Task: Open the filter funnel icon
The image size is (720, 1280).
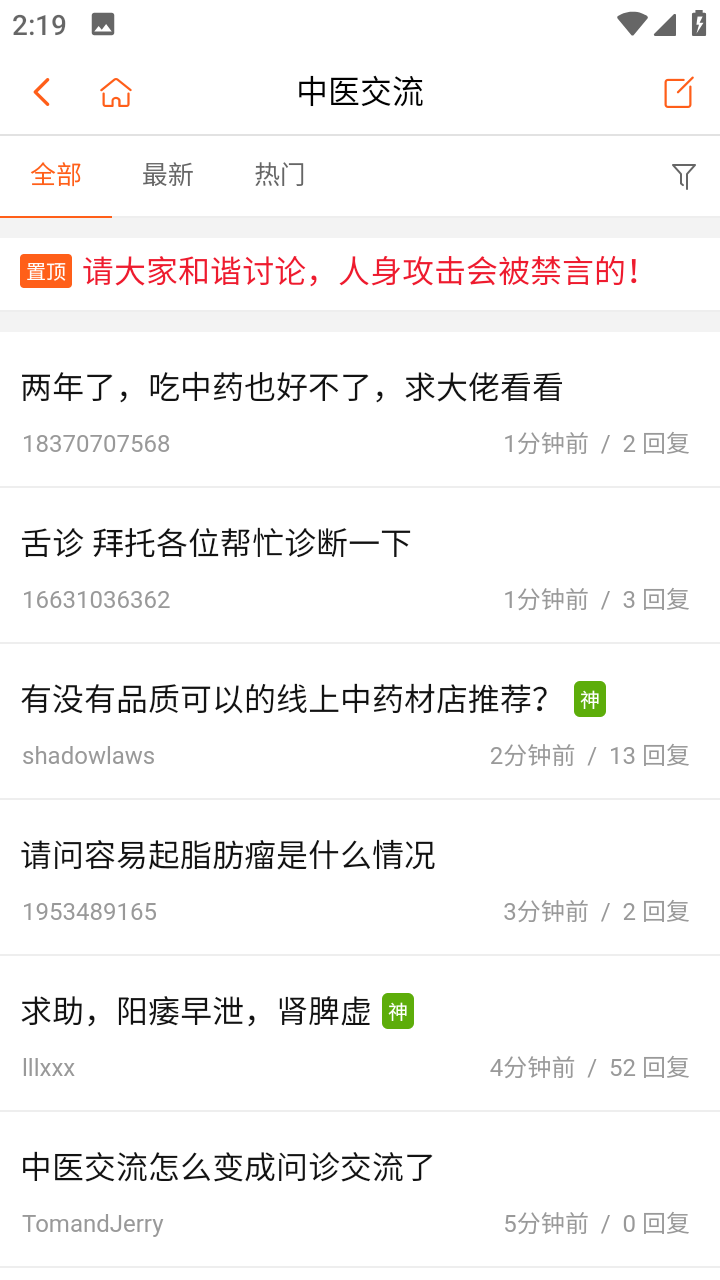Action: click(x=683, y=175)
